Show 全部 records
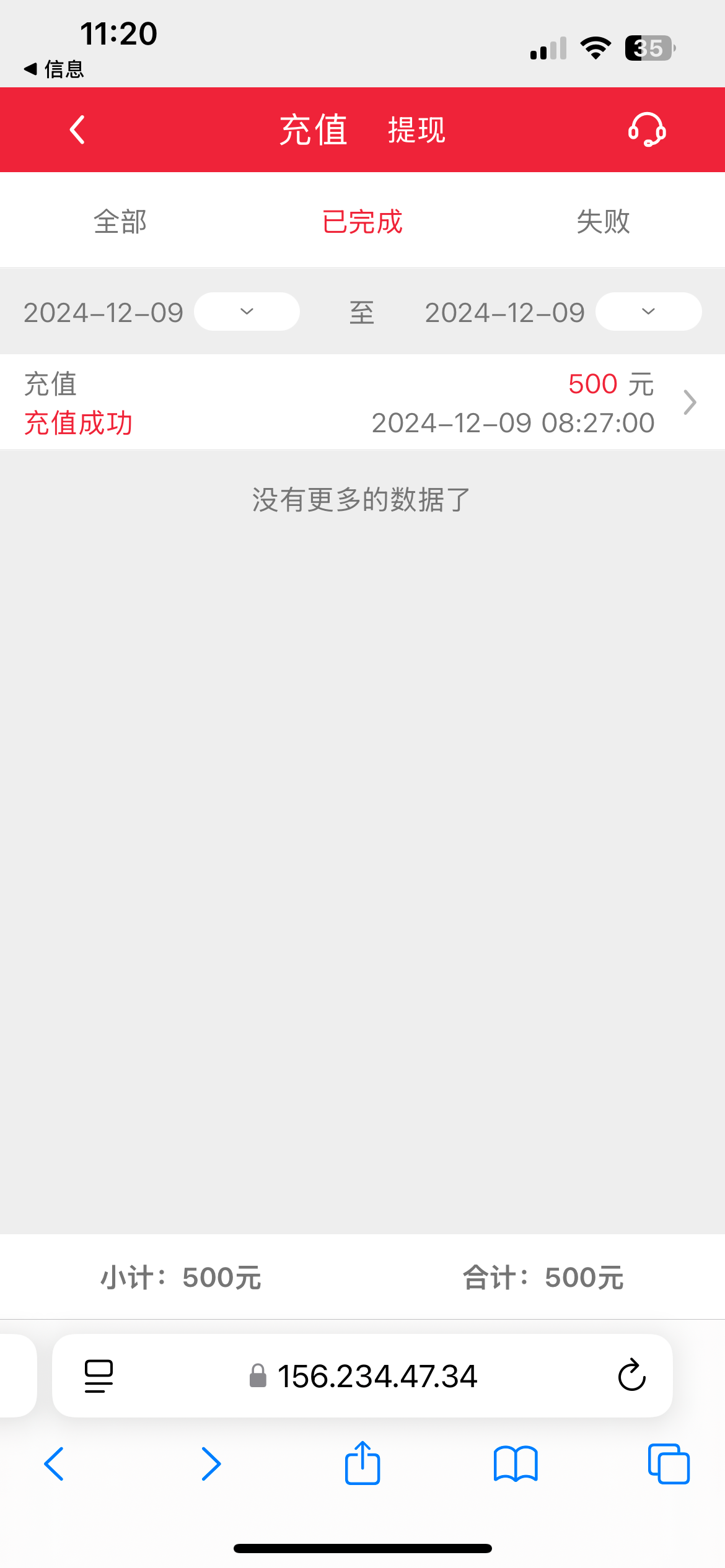Image resolution: width=725 pixels, height=1568 pixels. [120, 222]
